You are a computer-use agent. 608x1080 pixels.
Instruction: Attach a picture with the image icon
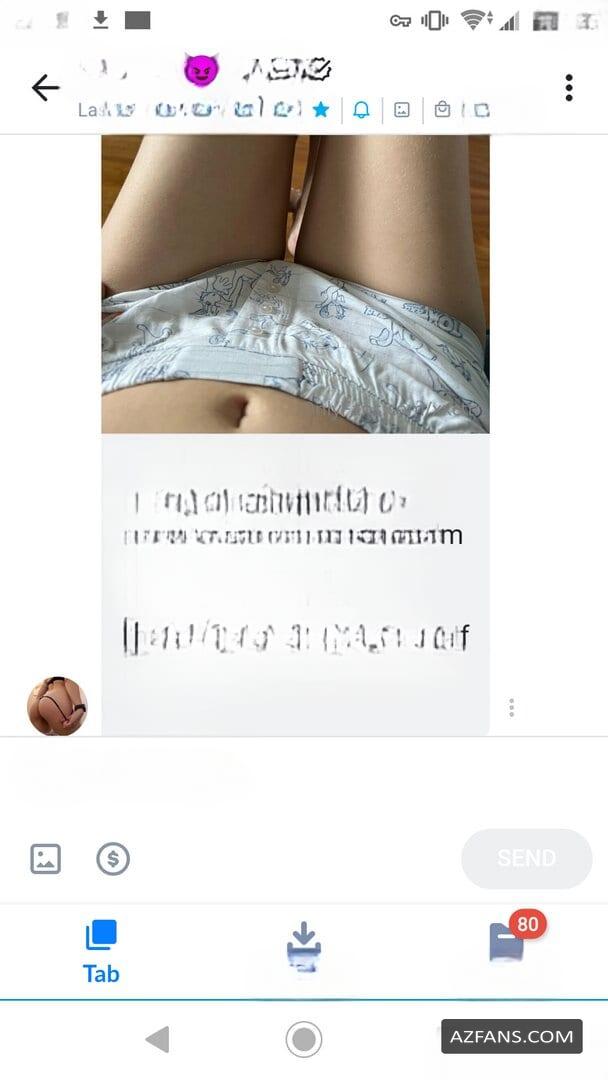[45, 859]
